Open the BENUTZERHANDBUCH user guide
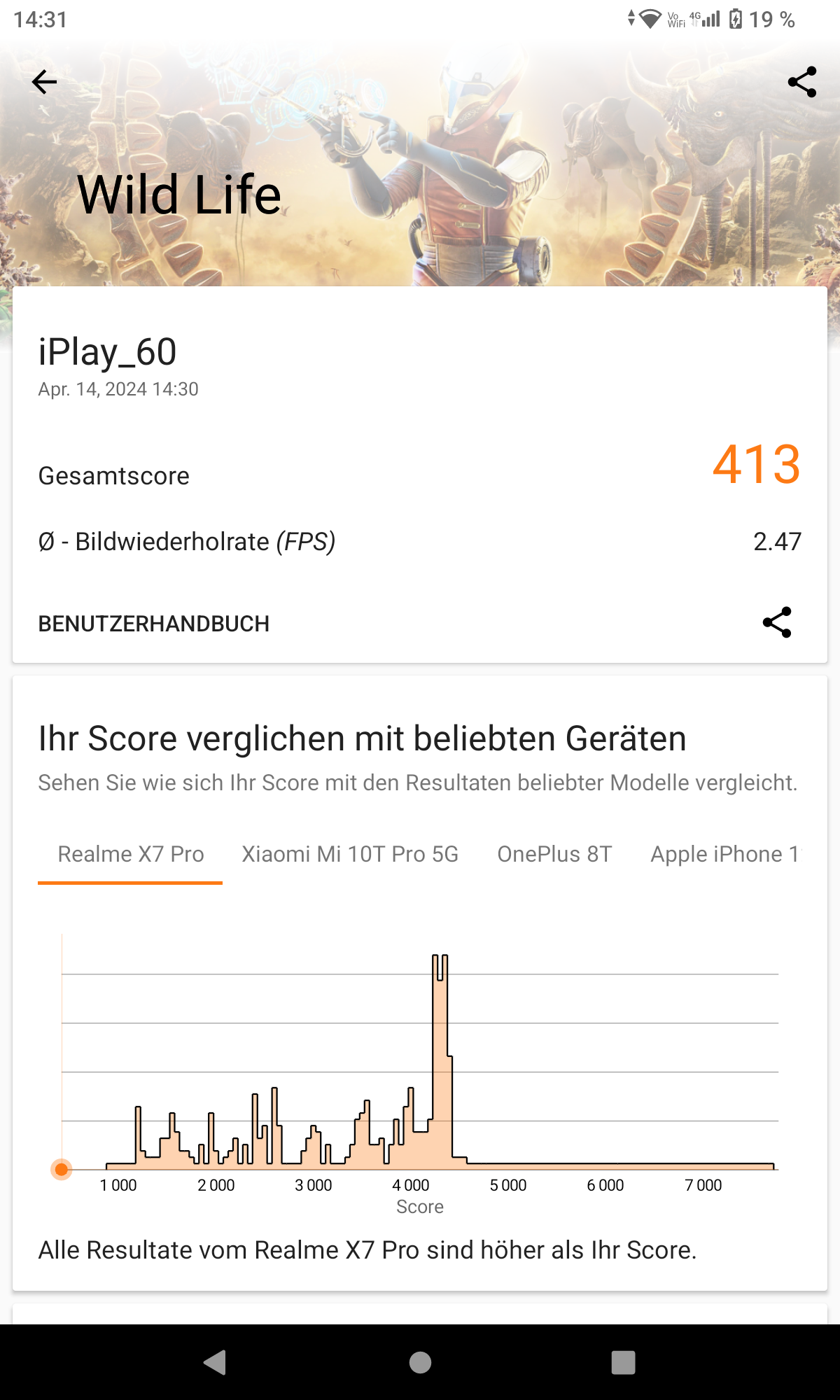The width and height of the screenshot is (840, 1400). click(x=154, y=624)
